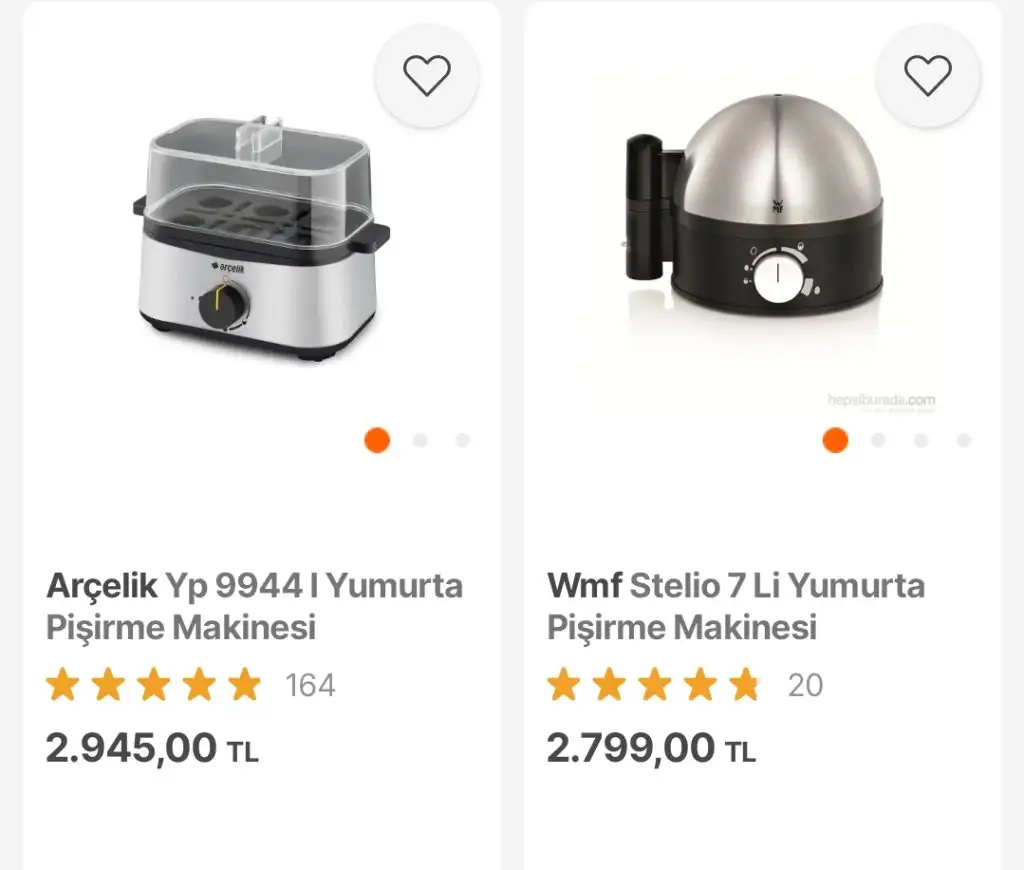Screen dimensions: 1024x870
Task: Open the Wmf Stelio 7 Li product card
Action: [x=736, y=606]
